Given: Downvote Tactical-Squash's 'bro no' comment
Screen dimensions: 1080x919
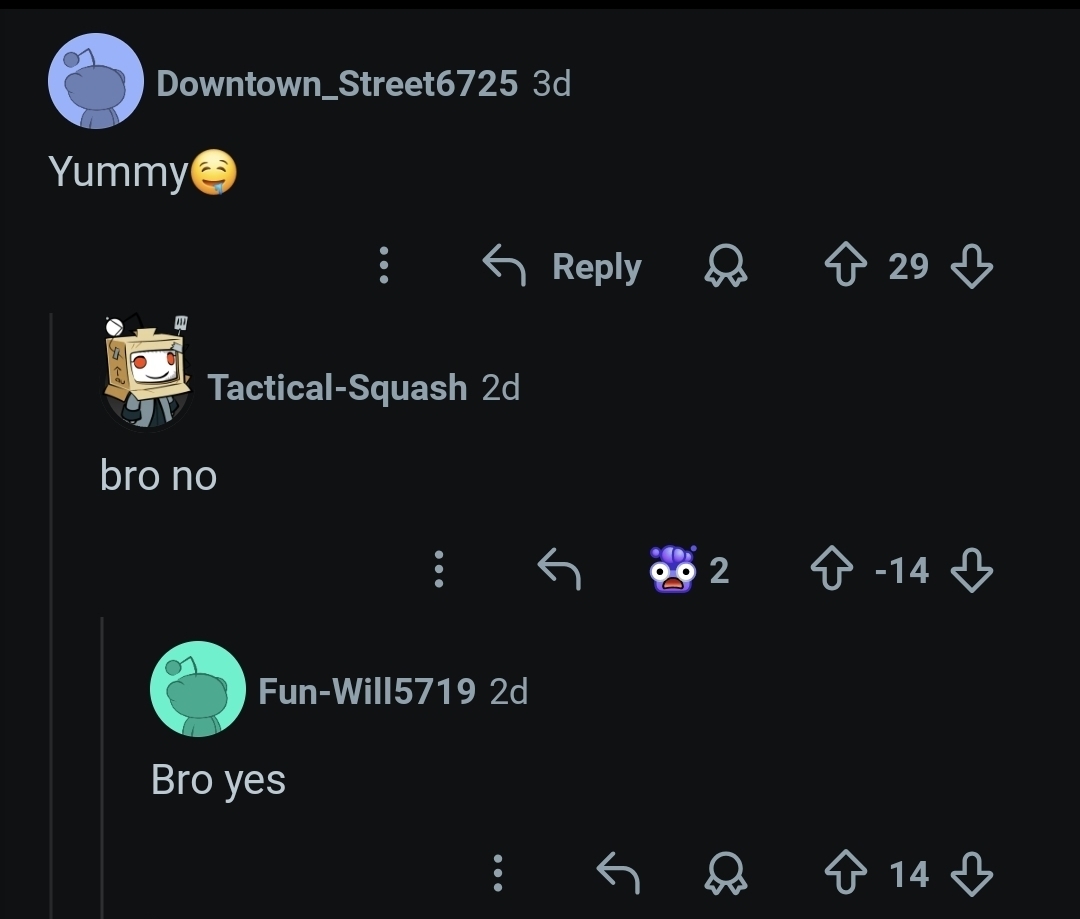Looking at the screenshot, I should pos(971,570).
